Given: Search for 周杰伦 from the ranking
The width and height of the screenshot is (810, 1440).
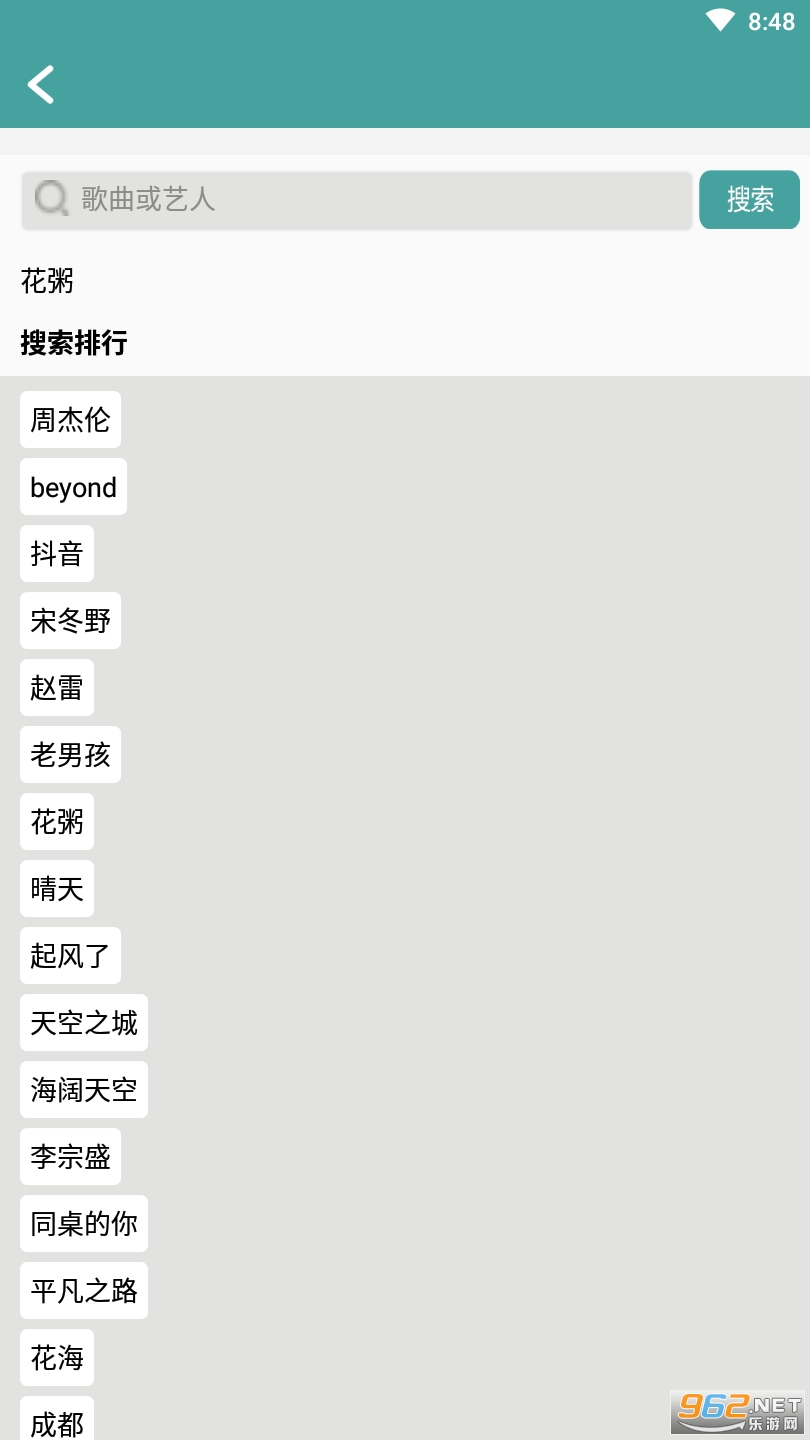Looking at the screenshot, I should (x=70, y=420).
